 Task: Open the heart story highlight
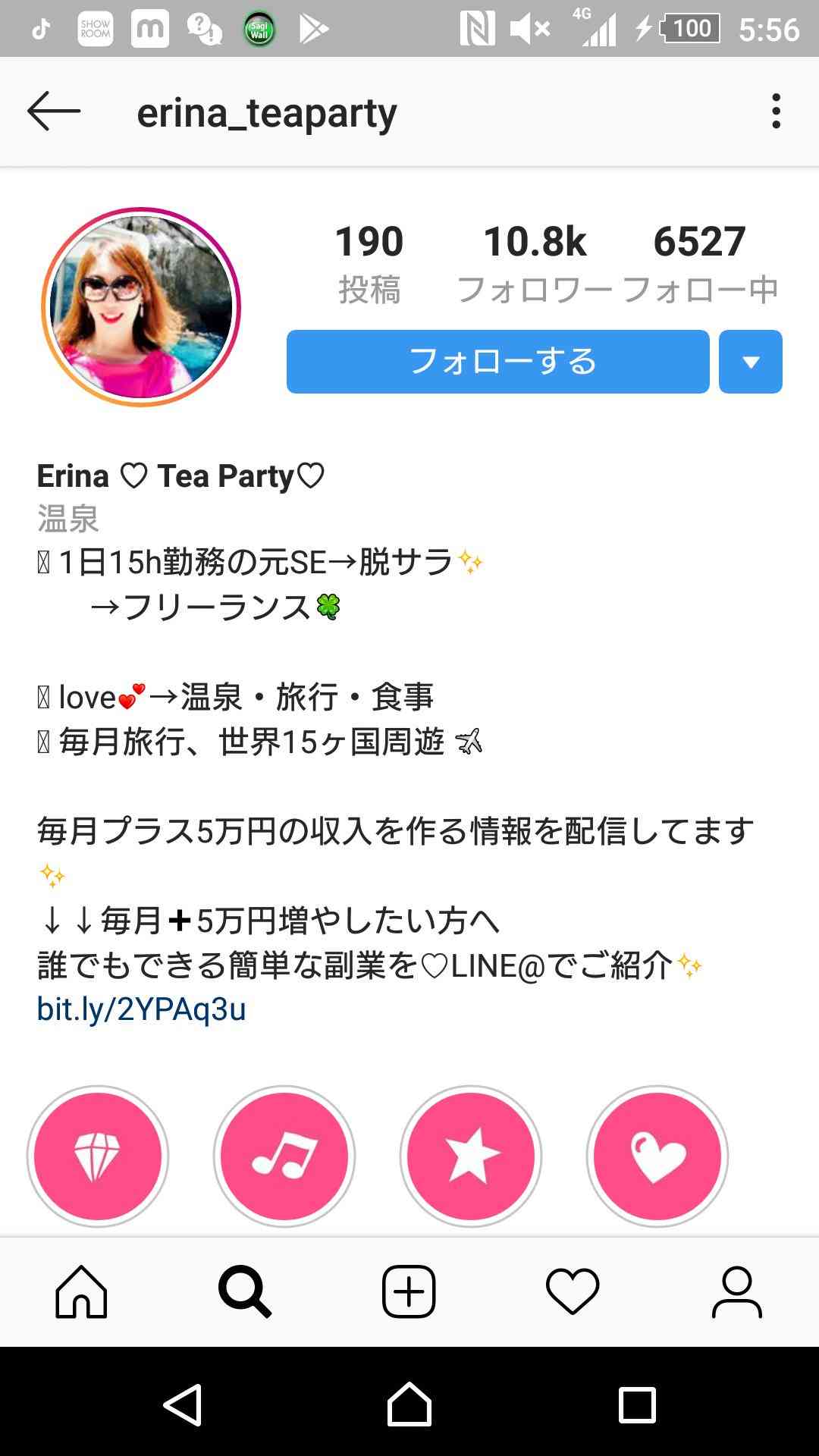(x=657, y=1156)
